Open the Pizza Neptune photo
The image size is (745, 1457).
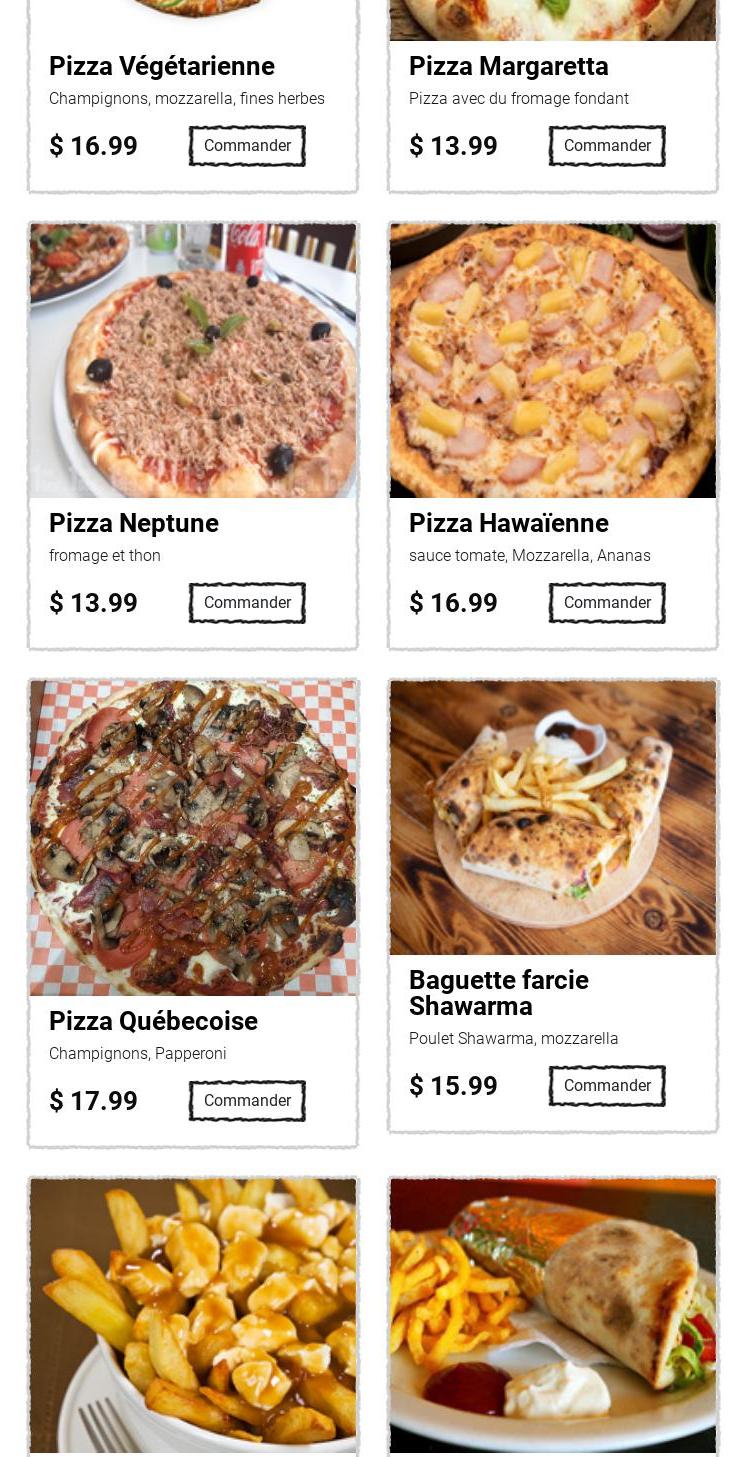point(193,360)
